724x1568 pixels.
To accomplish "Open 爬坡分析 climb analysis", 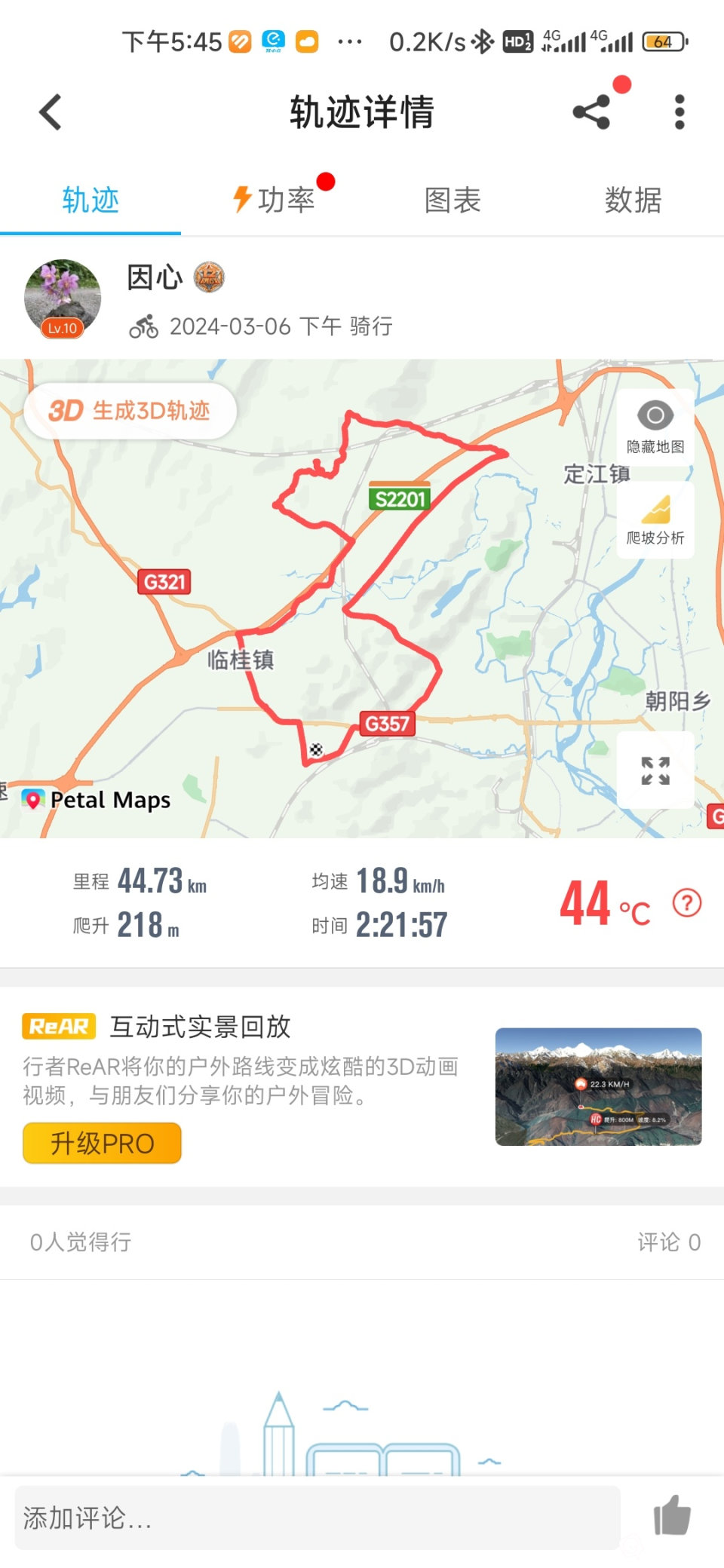I will point(655,520).
